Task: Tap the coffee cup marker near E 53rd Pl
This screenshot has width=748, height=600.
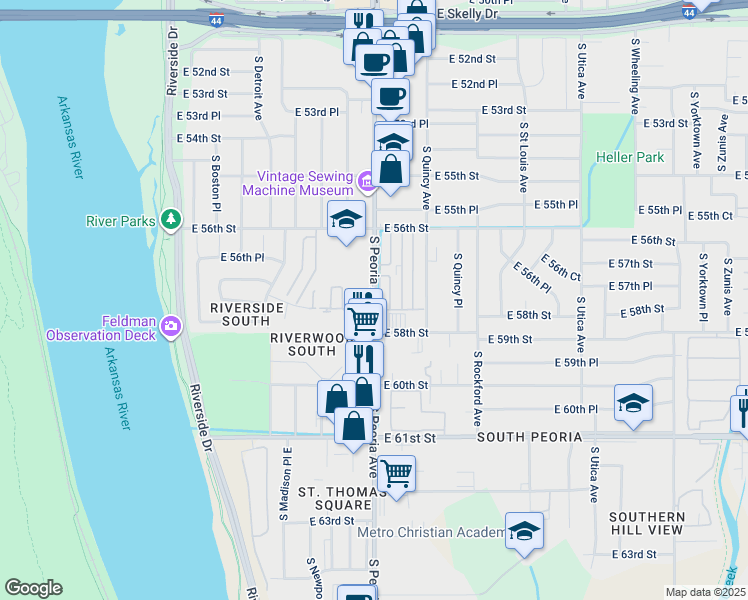Action: point(390,97)
